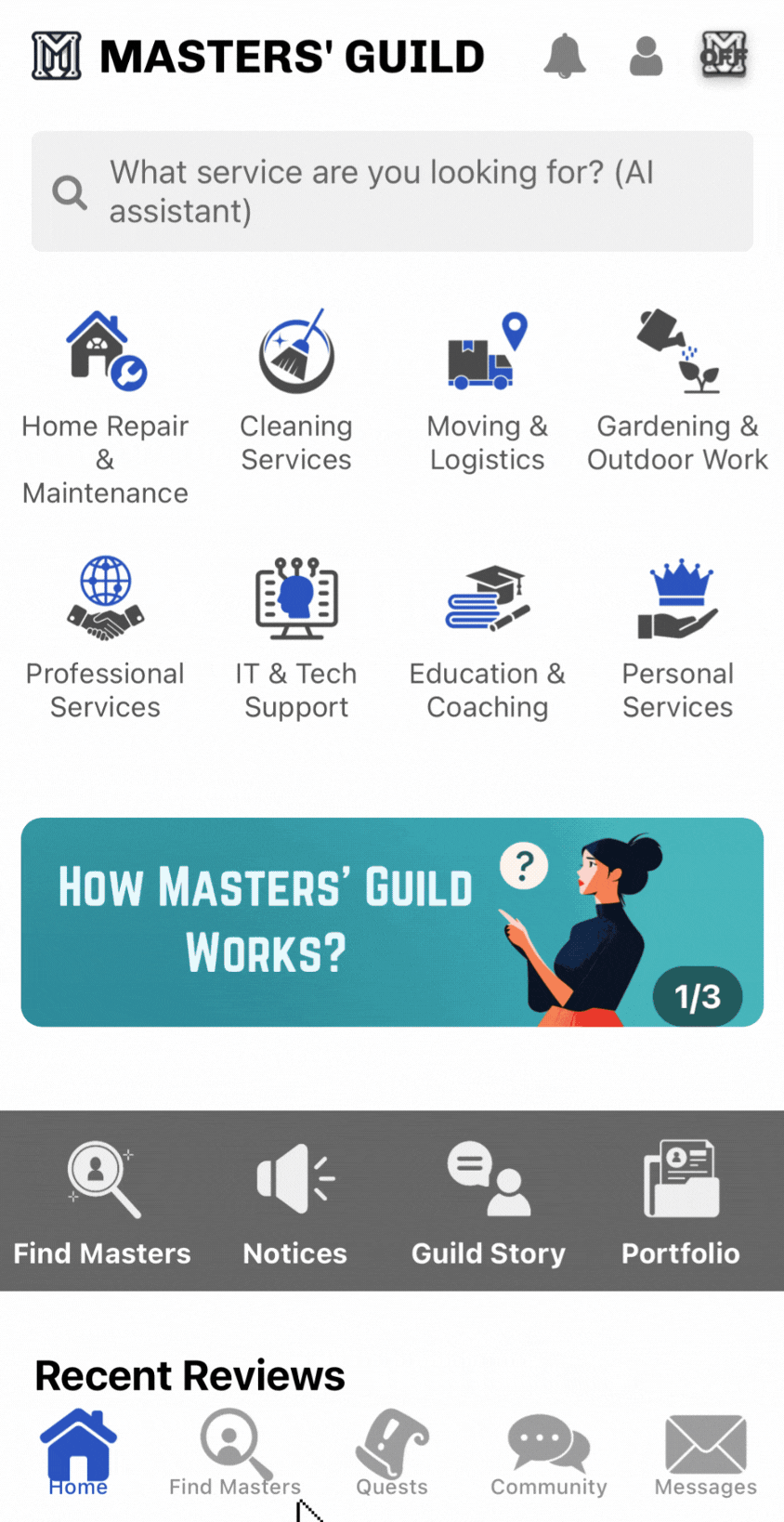This screenshot has width=784, height=1522.
Task: View Notices section
Action: pos(295,1201)
